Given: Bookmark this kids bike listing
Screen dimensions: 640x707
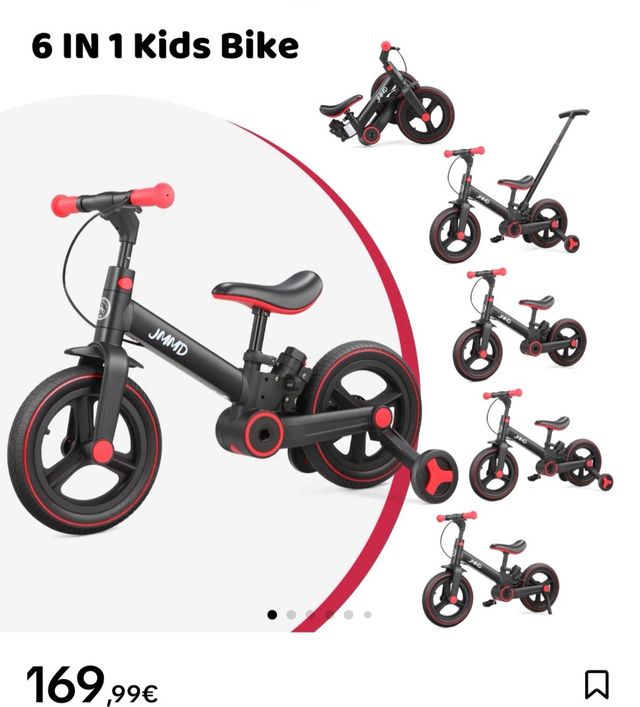Looking at the screenshot, I should (596, 684).
